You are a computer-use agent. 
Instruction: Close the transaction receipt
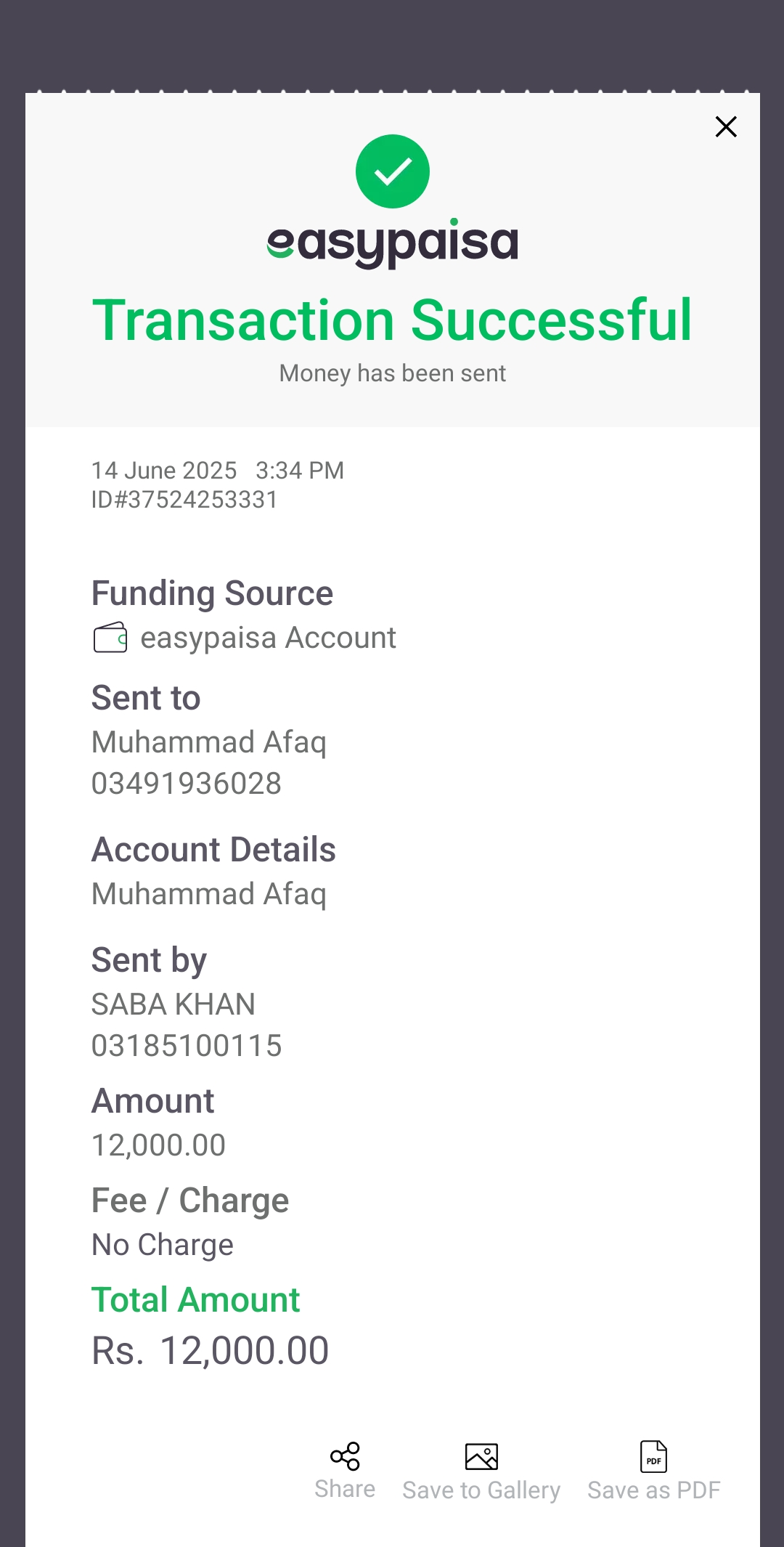click(726, 126)
